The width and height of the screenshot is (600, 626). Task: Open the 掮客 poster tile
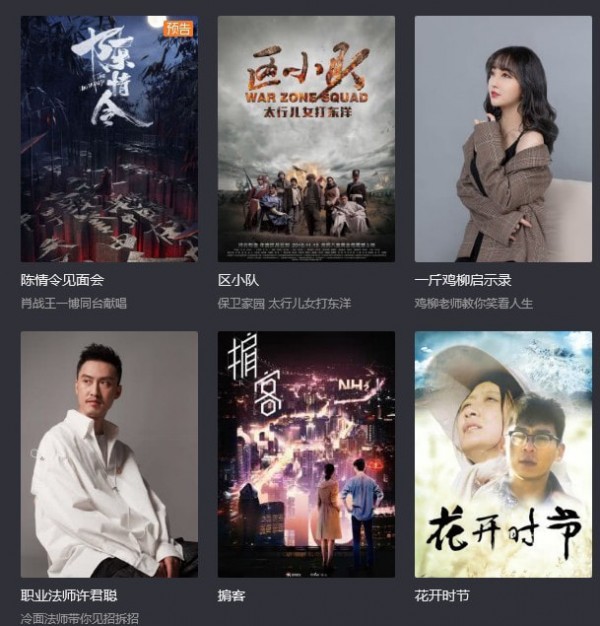coord(306,454)
